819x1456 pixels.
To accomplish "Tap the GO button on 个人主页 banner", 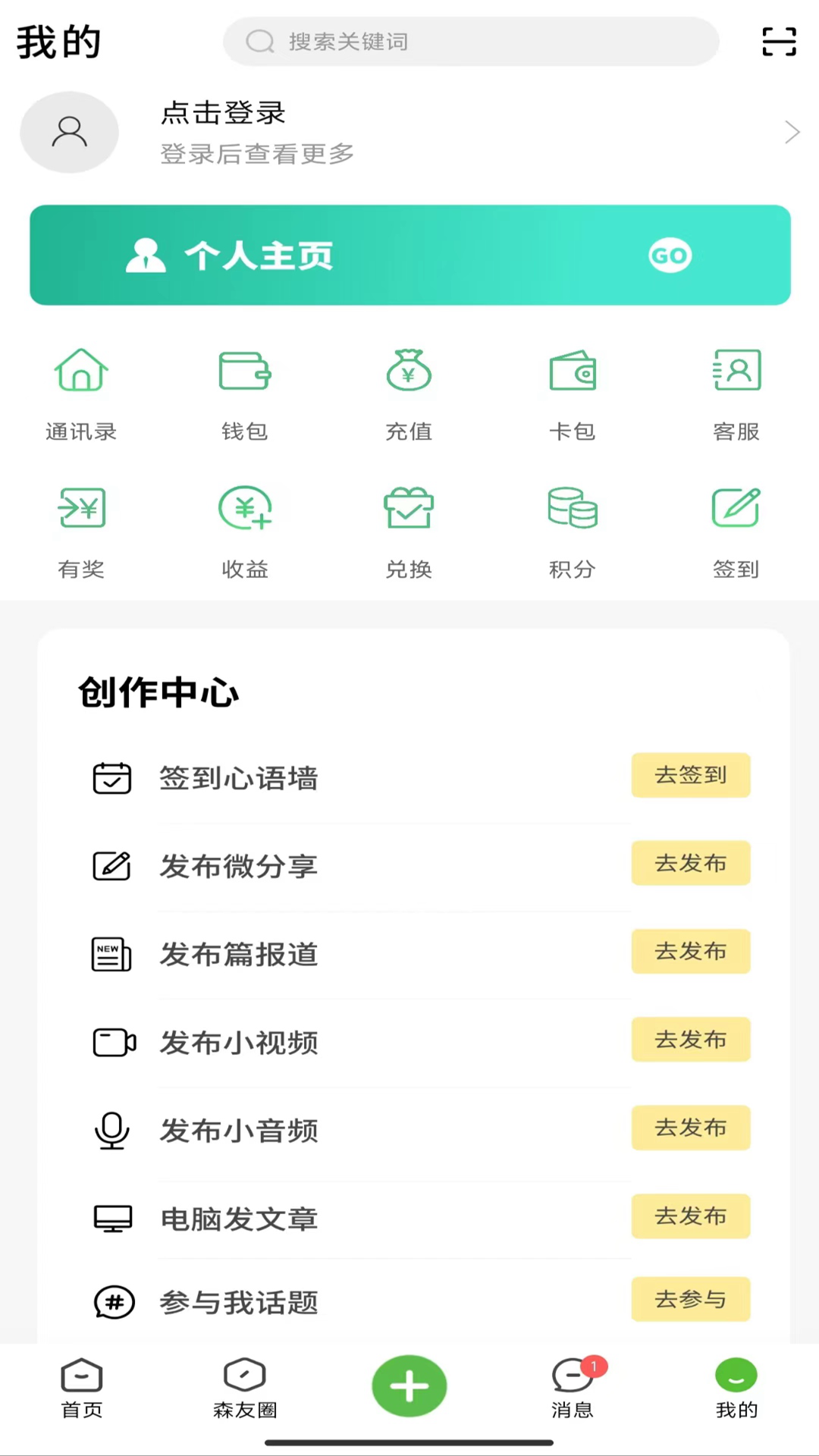I will click(x=670, y=256).
